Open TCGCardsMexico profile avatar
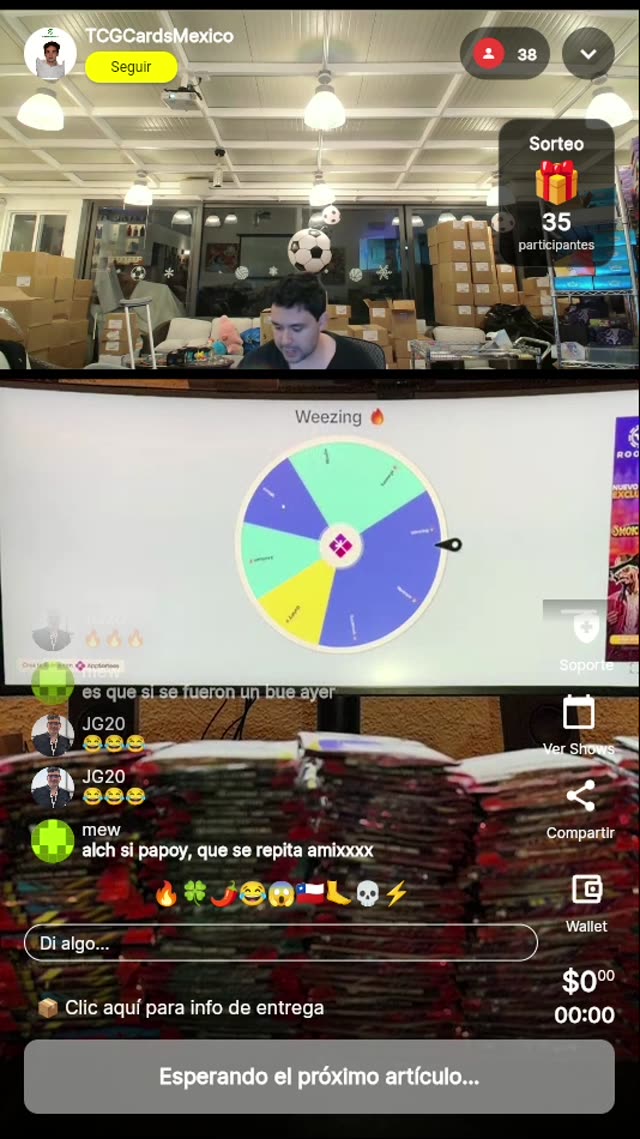 tap(50, 53)
